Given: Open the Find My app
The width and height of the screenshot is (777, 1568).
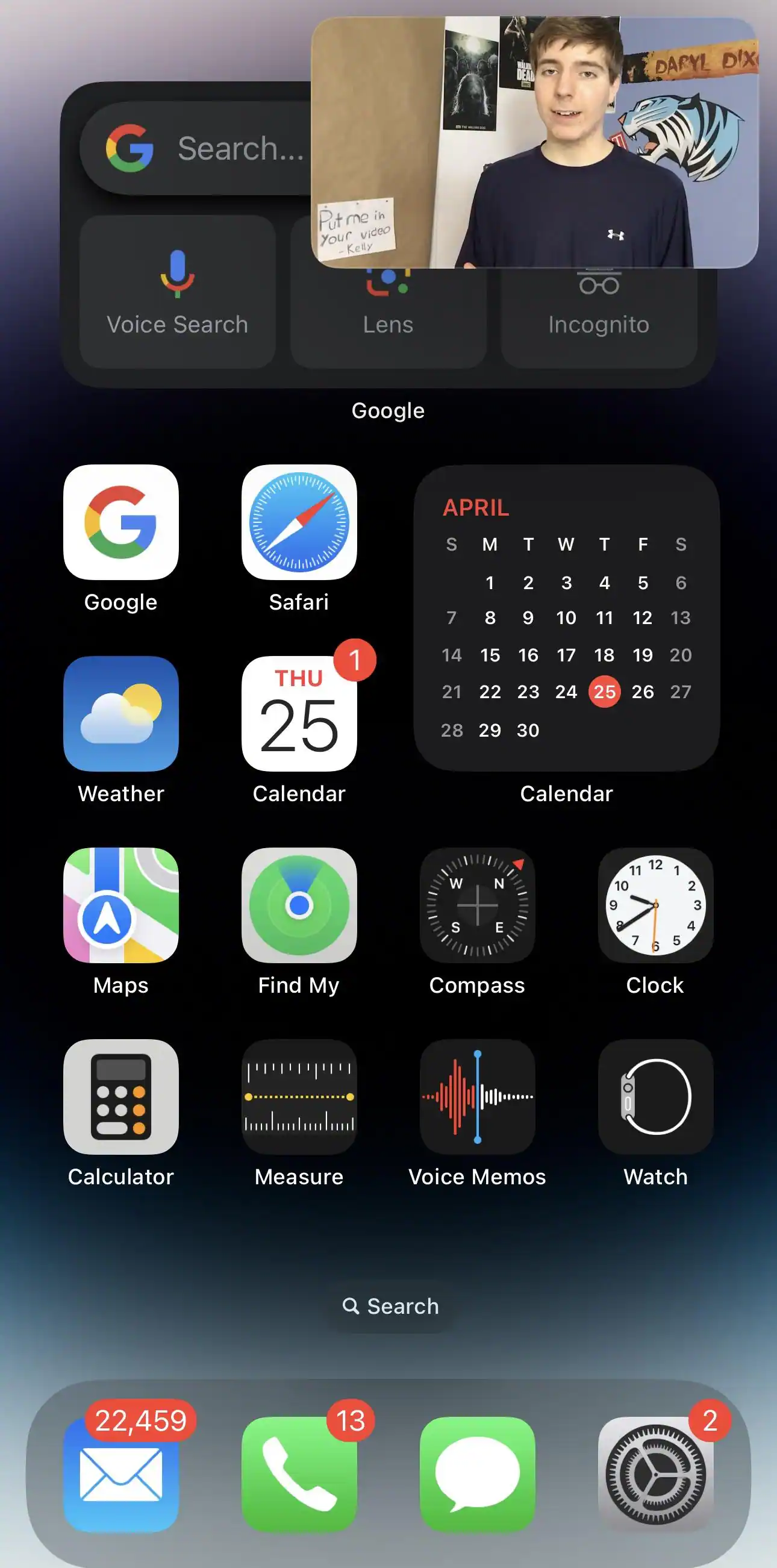Looking at the screenshot, I should [x=299, y=905].
